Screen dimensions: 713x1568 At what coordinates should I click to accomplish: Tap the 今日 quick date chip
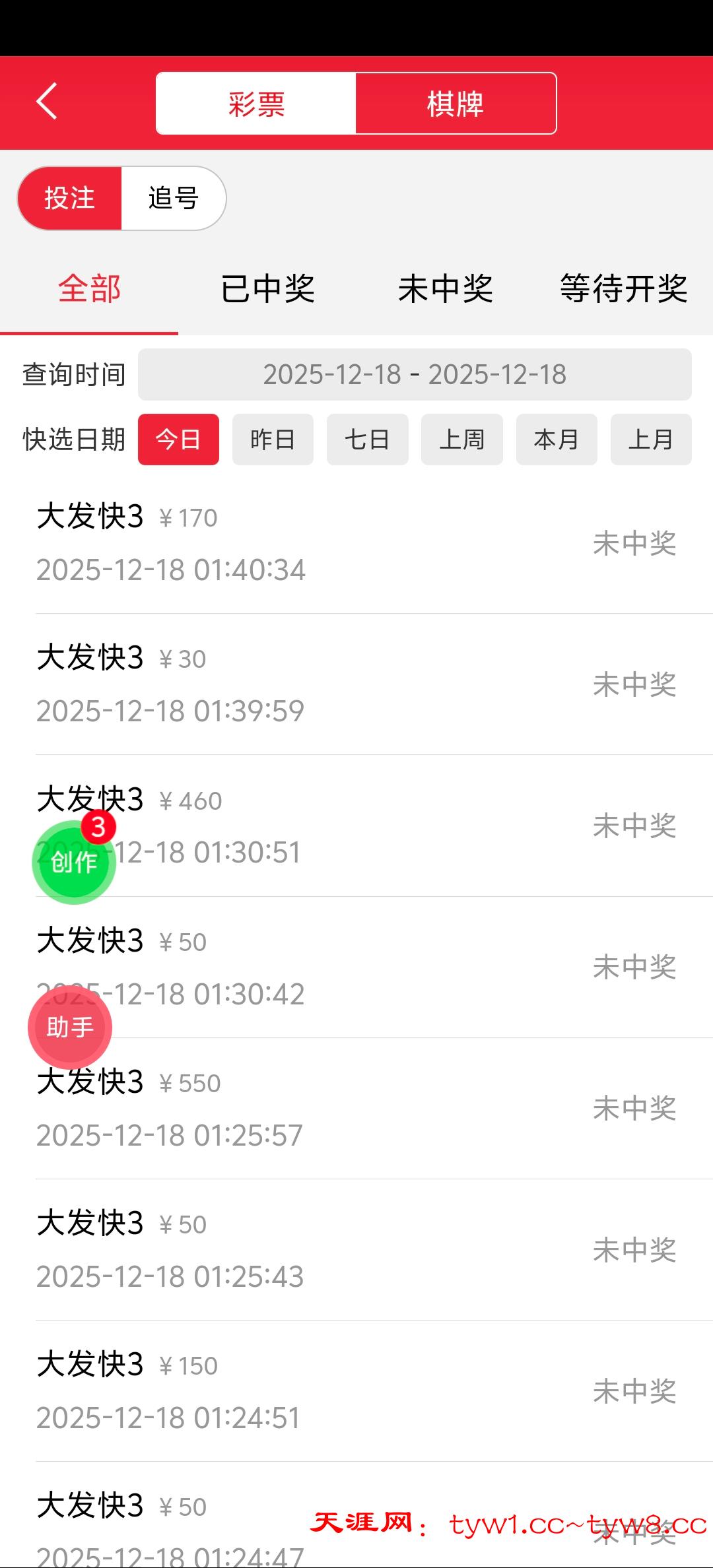(x=178, y=440)
